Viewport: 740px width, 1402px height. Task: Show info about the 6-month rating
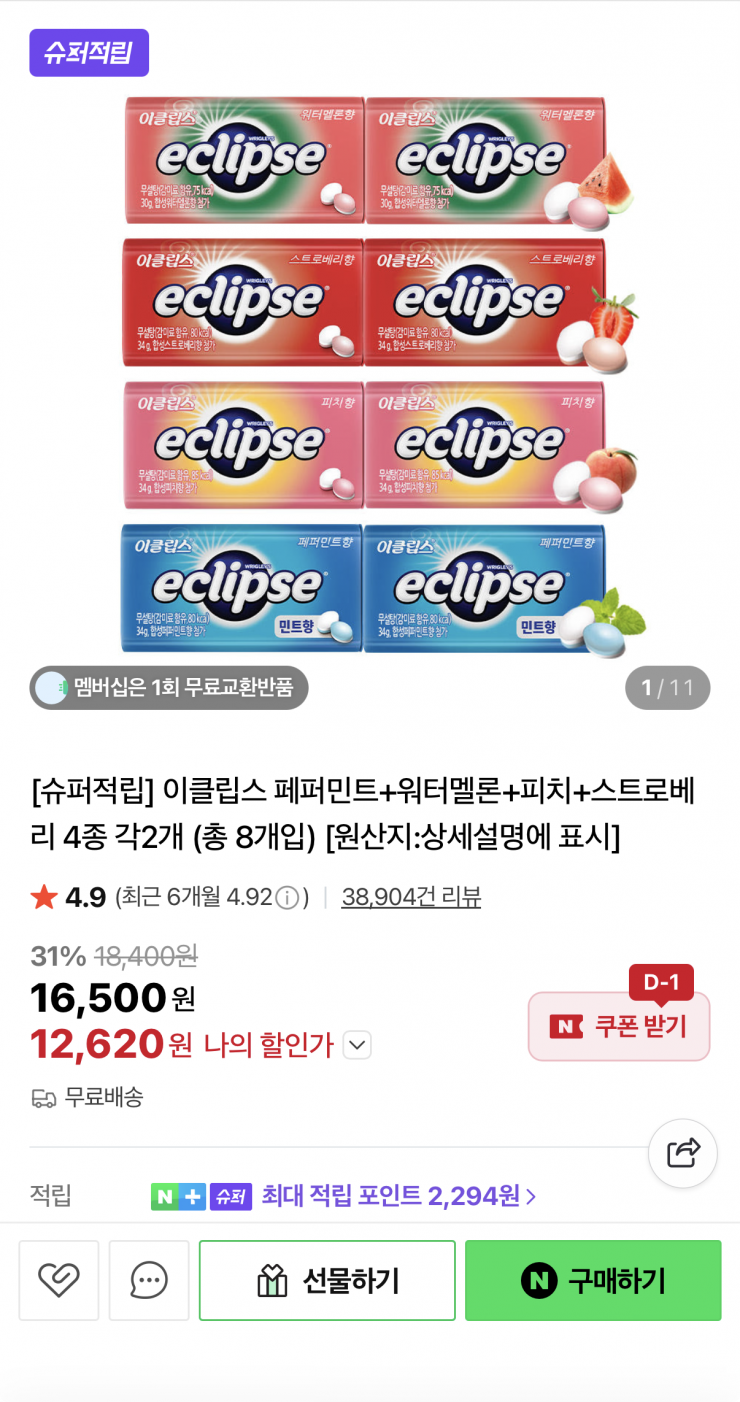pos(287,898)
